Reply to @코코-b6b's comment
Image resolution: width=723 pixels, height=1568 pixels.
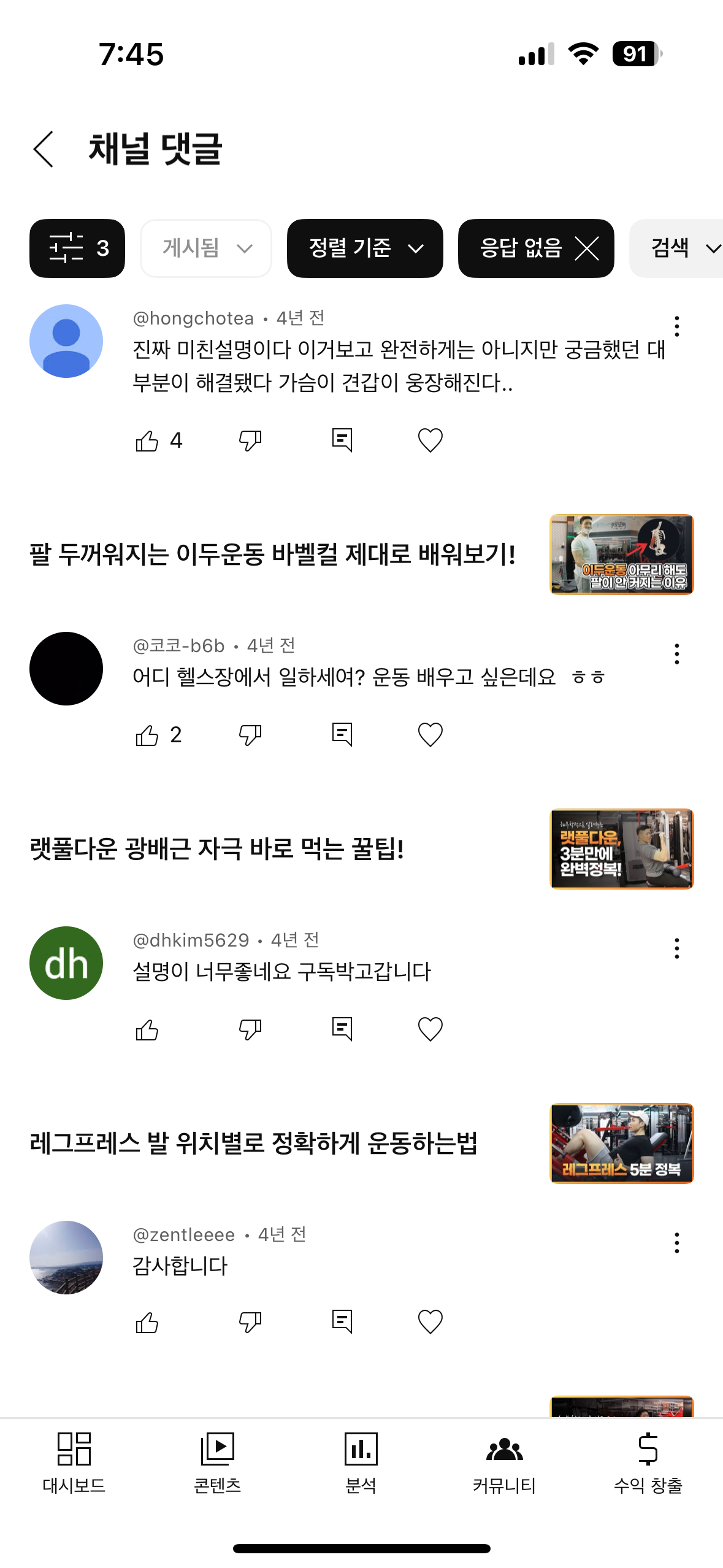(342, 734)
